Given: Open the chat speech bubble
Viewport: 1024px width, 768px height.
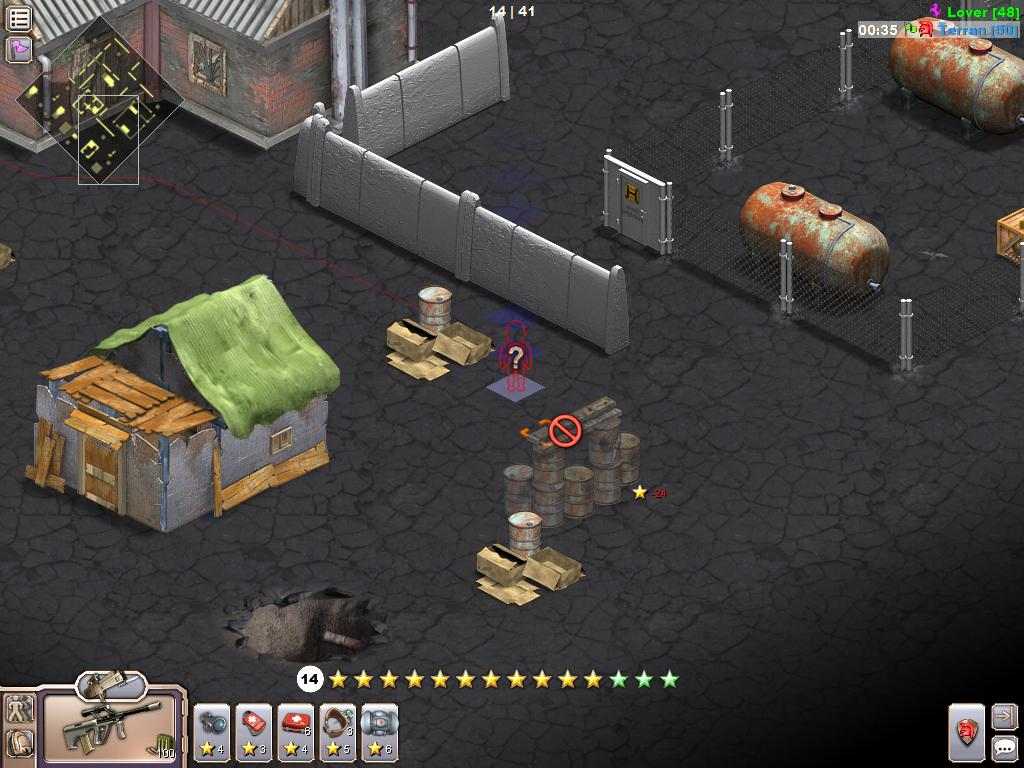Looking at the screenshot, I should click(x=1004, y=747).
